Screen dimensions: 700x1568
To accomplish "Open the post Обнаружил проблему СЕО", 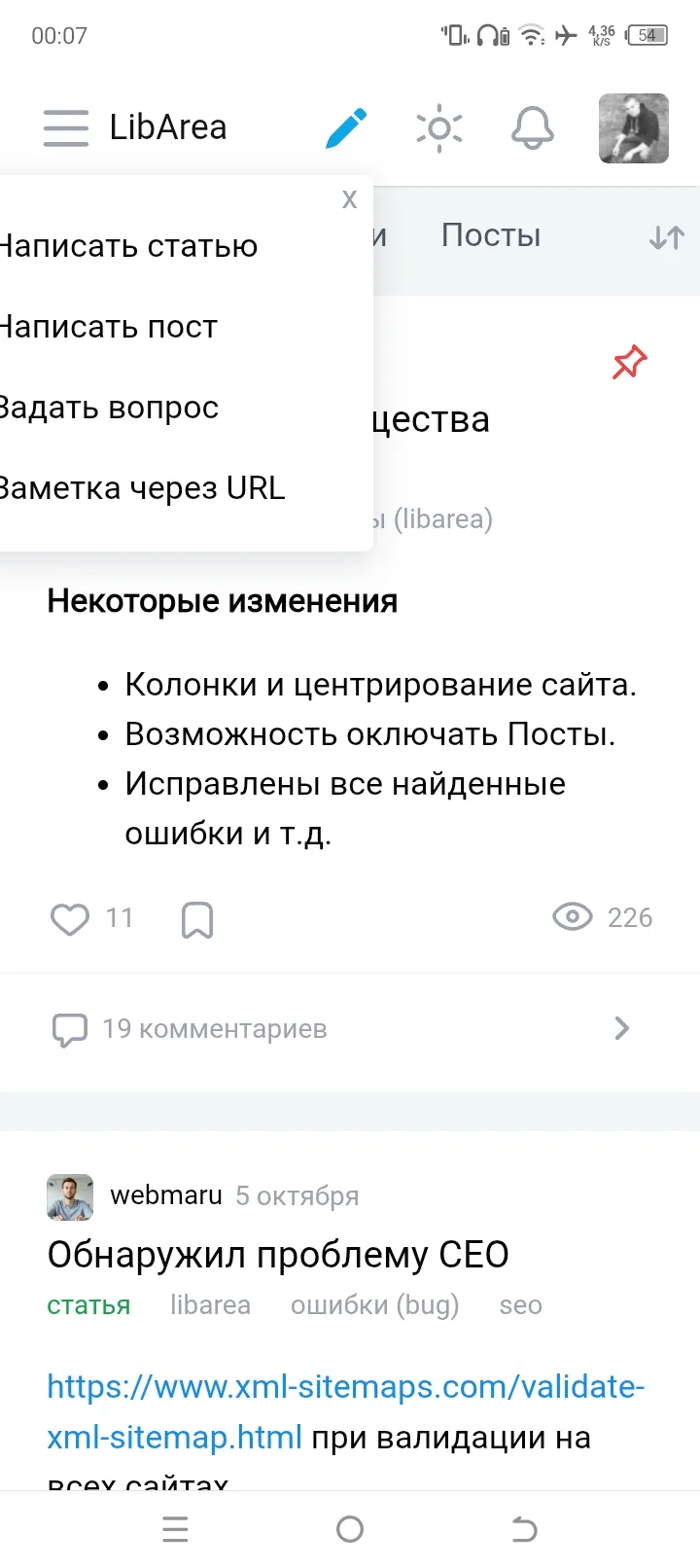I will coord(278,1255).
